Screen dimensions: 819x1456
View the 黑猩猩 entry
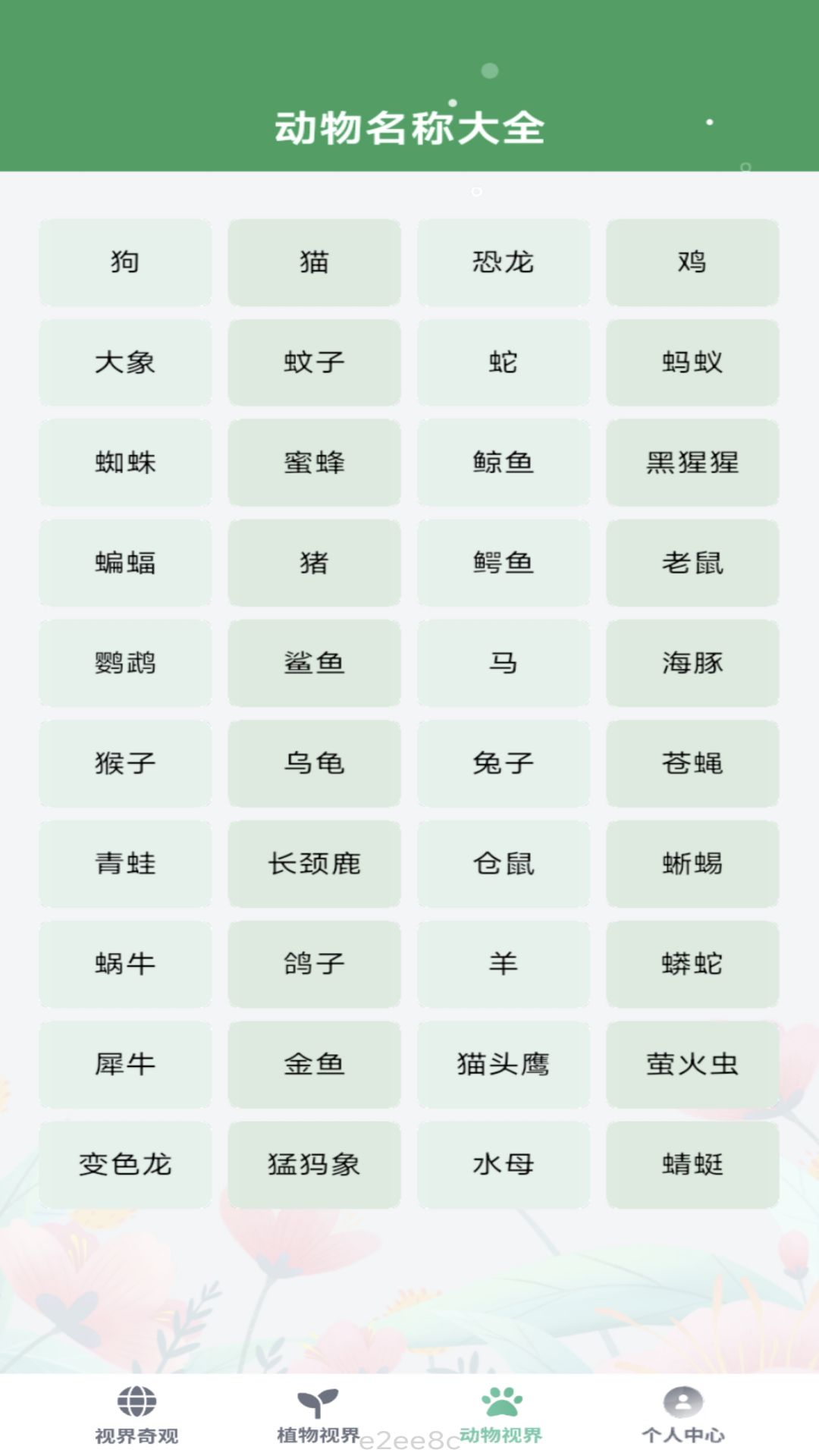[692, 463]
